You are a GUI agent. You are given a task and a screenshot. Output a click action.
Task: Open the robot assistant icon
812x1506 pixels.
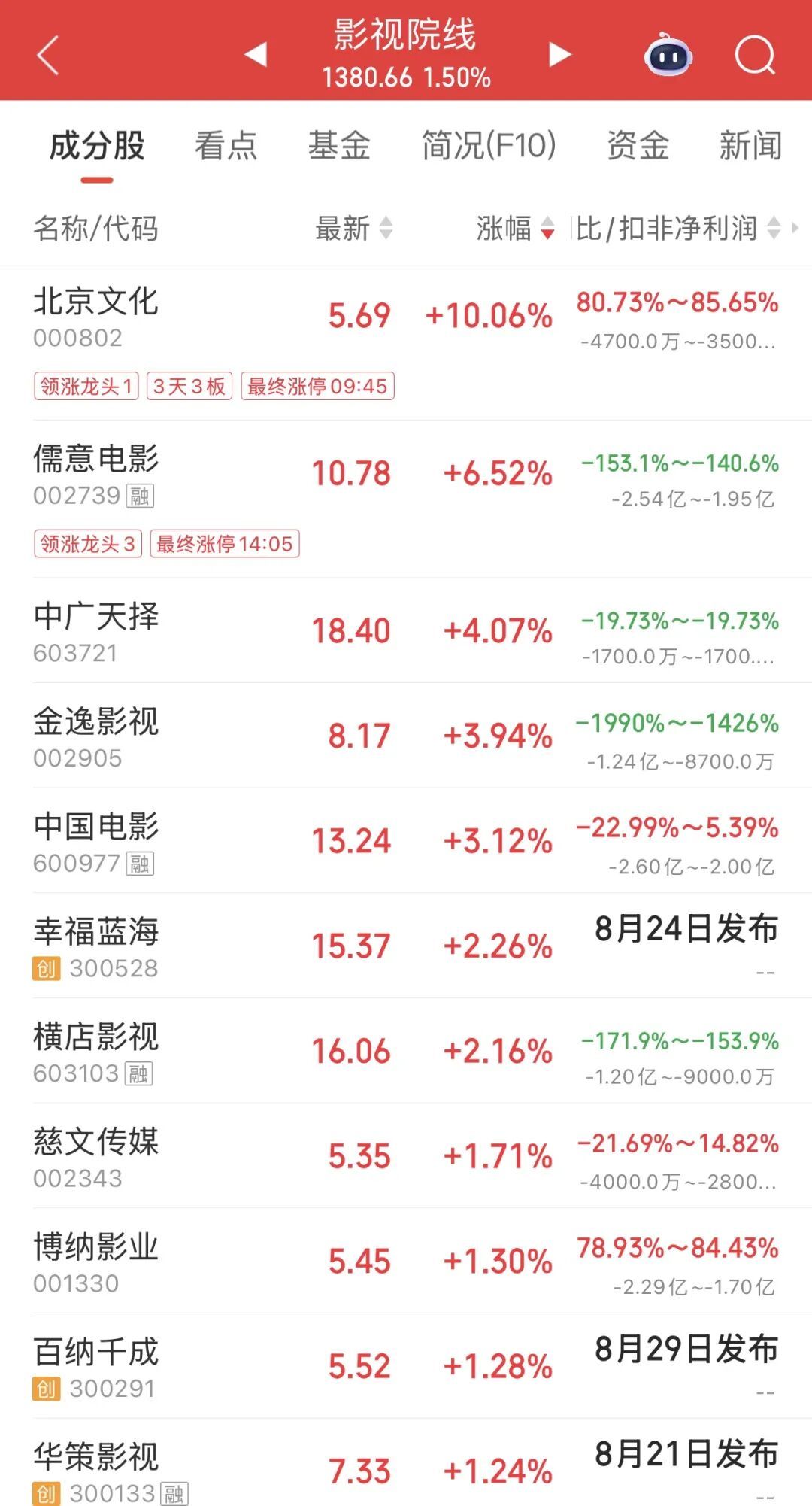pyautogui.click(x=668, y=54)
